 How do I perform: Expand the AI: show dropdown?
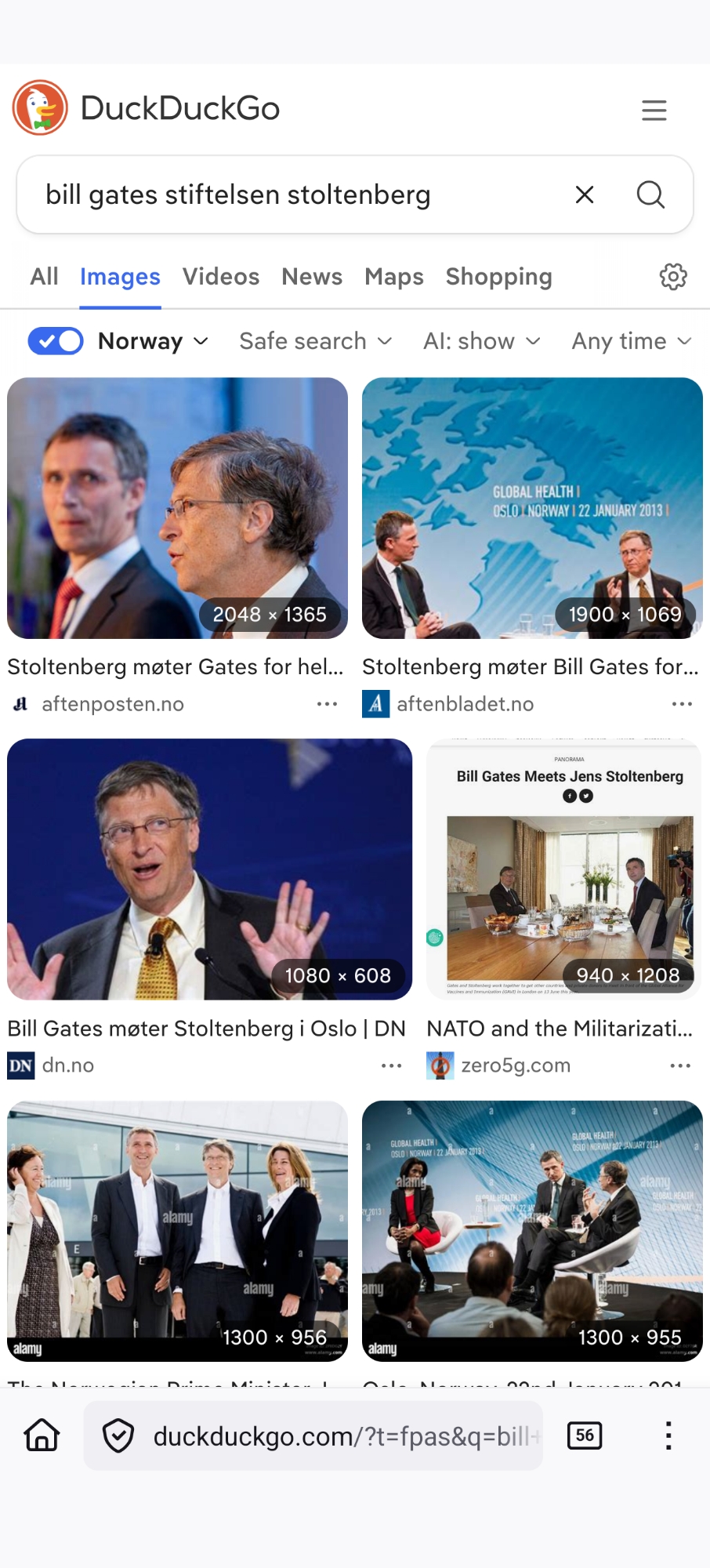481,341
